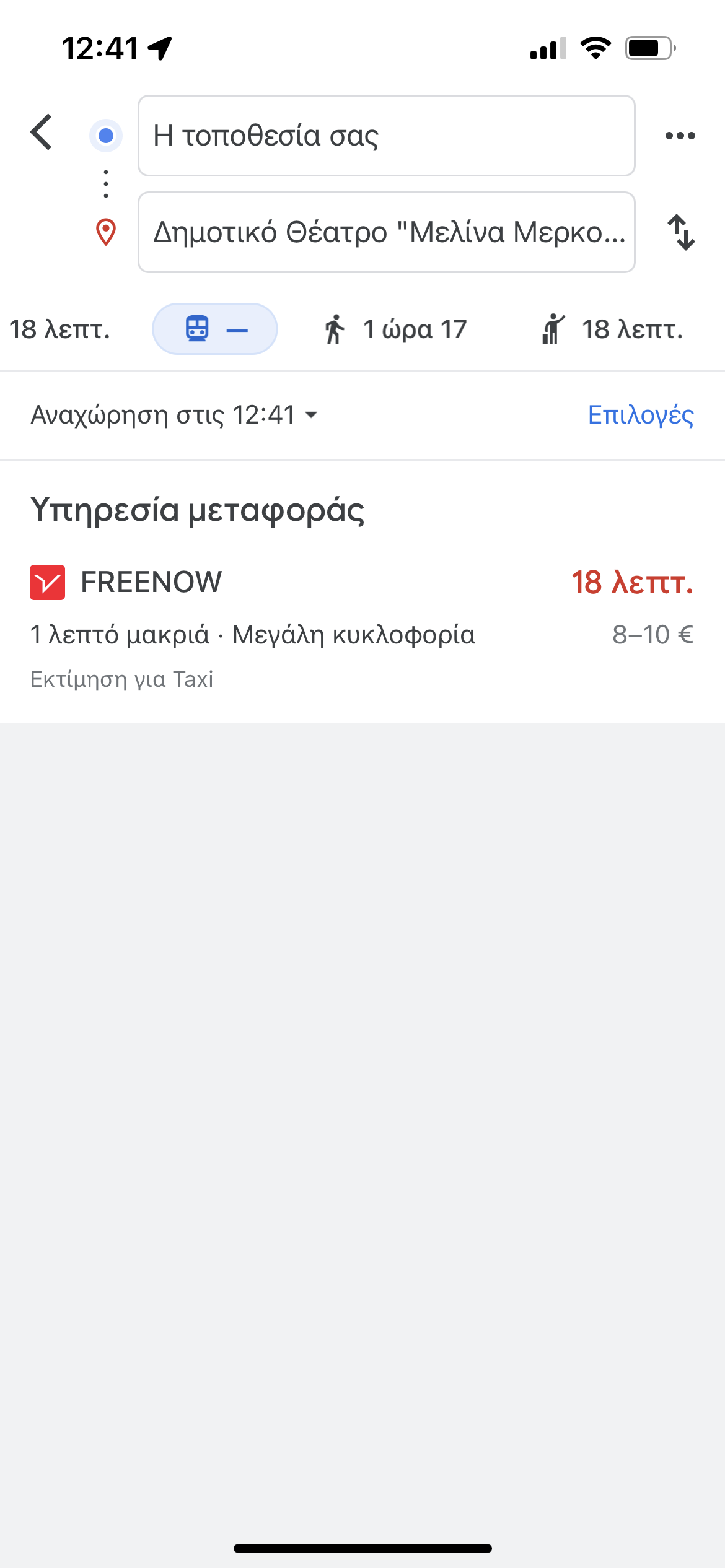Go back with the arrow icon
This screenshot has height=1568, width=725.
click(42, 133)
